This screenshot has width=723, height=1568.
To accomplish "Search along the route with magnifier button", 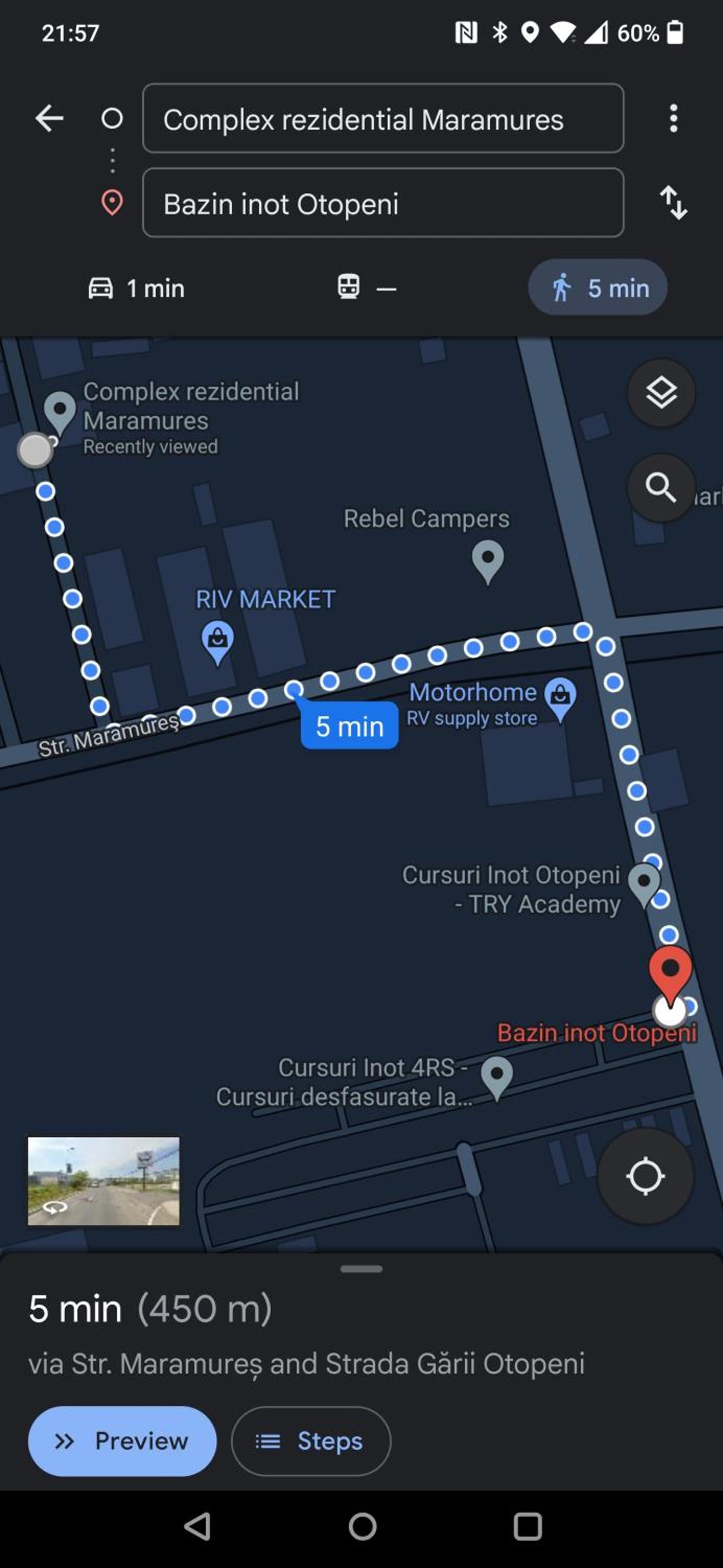I will click(x=661, y=488).
